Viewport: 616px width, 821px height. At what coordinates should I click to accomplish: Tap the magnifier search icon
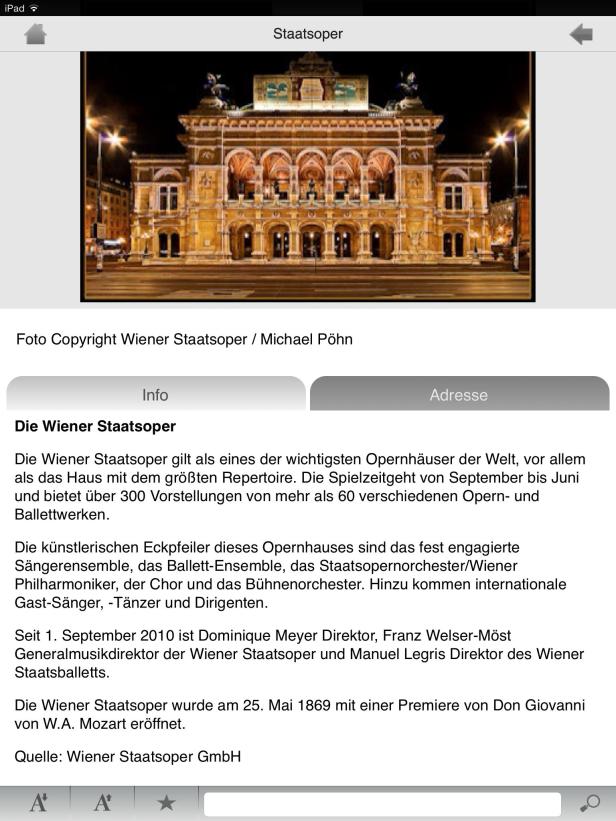click(590, 802)
